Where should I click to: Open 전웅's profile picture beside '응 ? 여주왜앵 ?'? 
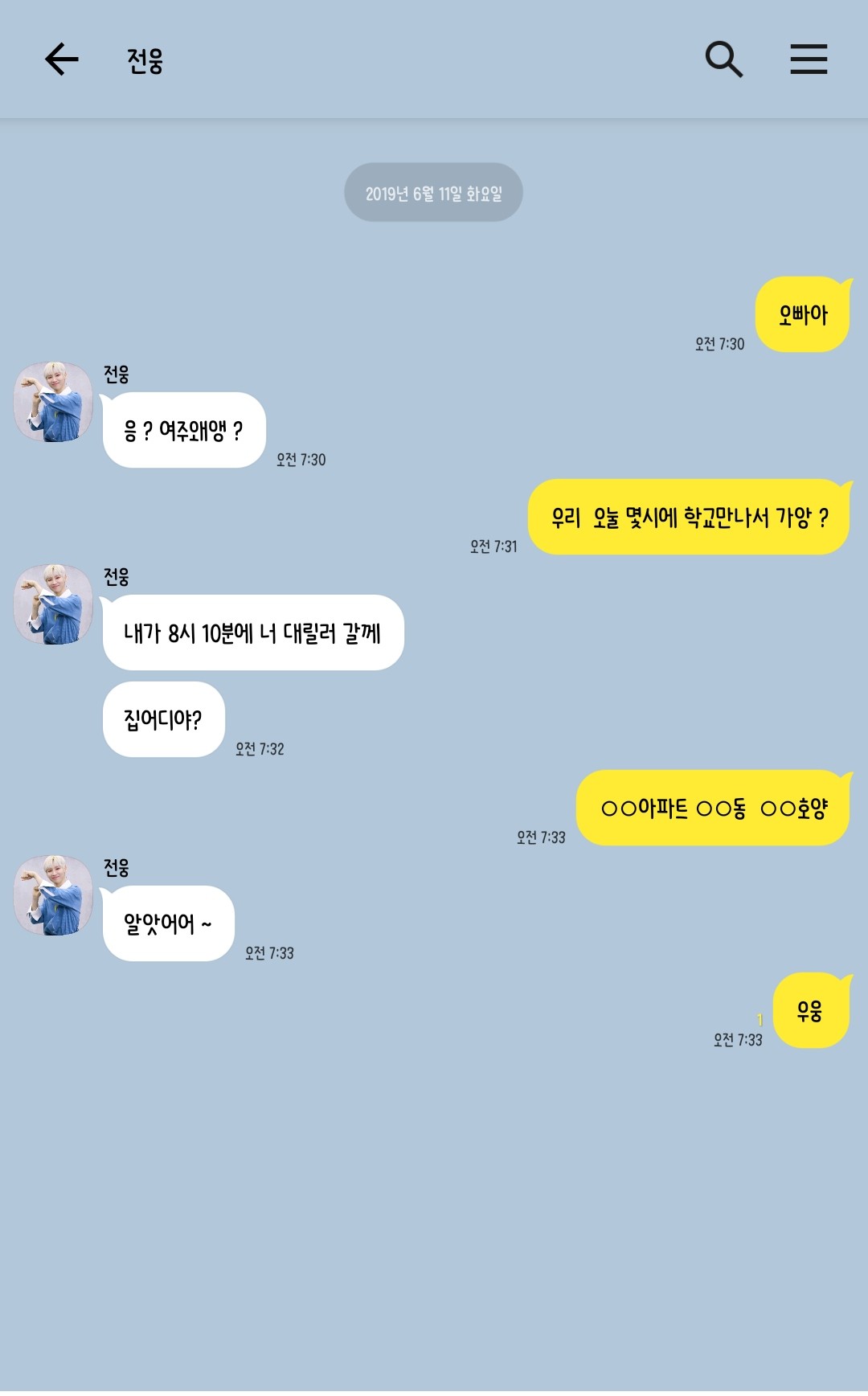click(x=53, y=401)
